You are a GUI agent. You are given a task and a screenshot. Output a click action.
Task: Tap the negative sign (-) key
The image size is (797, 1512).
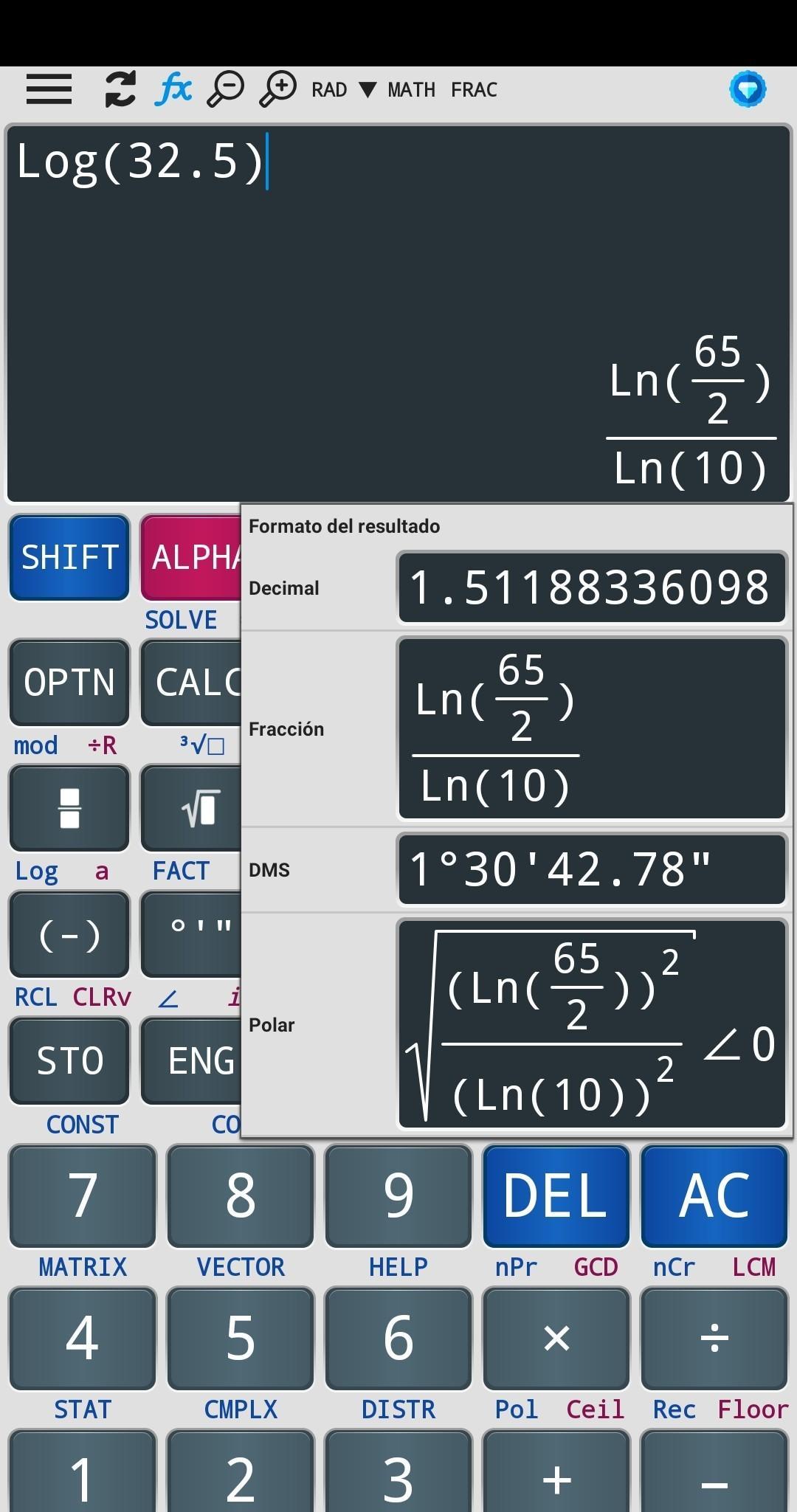click(69, 935)
